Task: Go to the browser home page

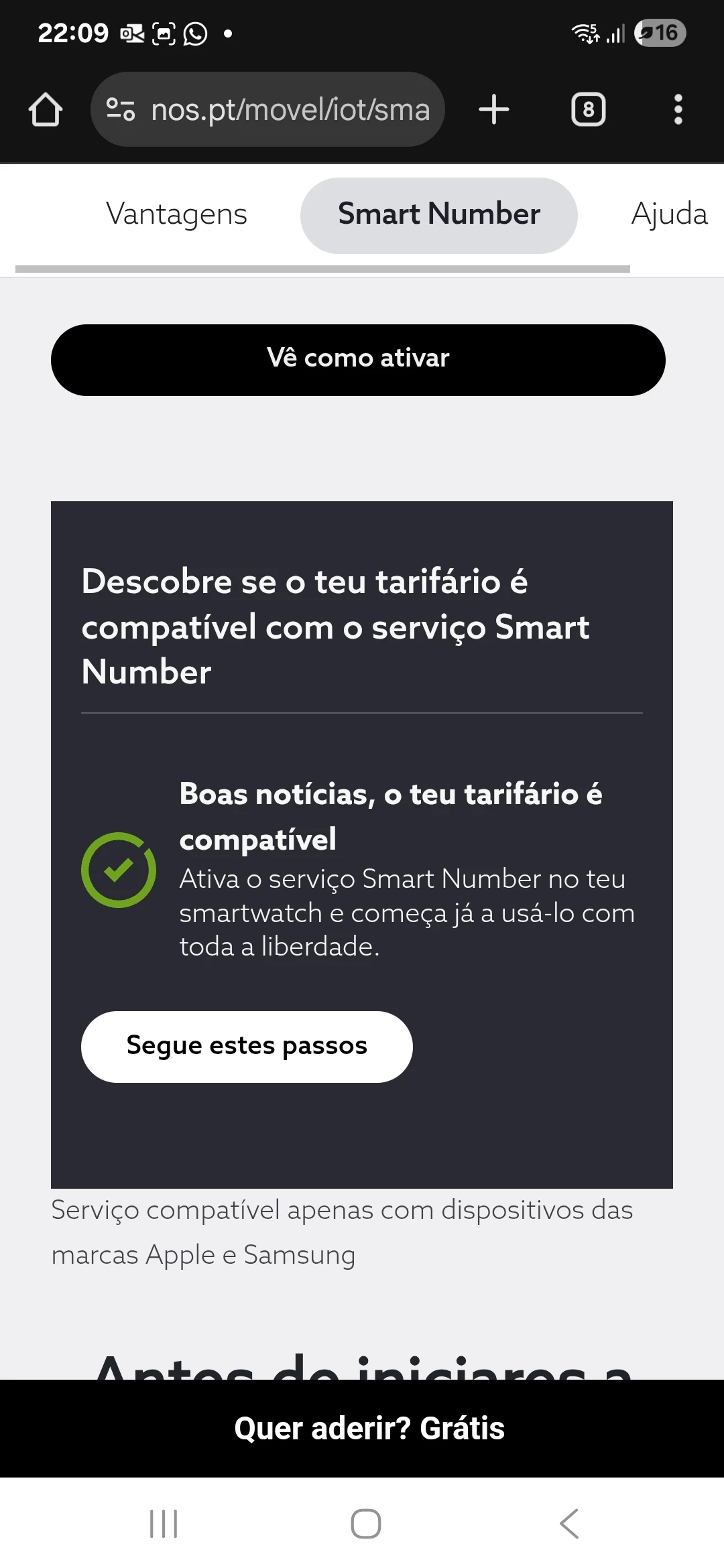Action: coord(46,109)
